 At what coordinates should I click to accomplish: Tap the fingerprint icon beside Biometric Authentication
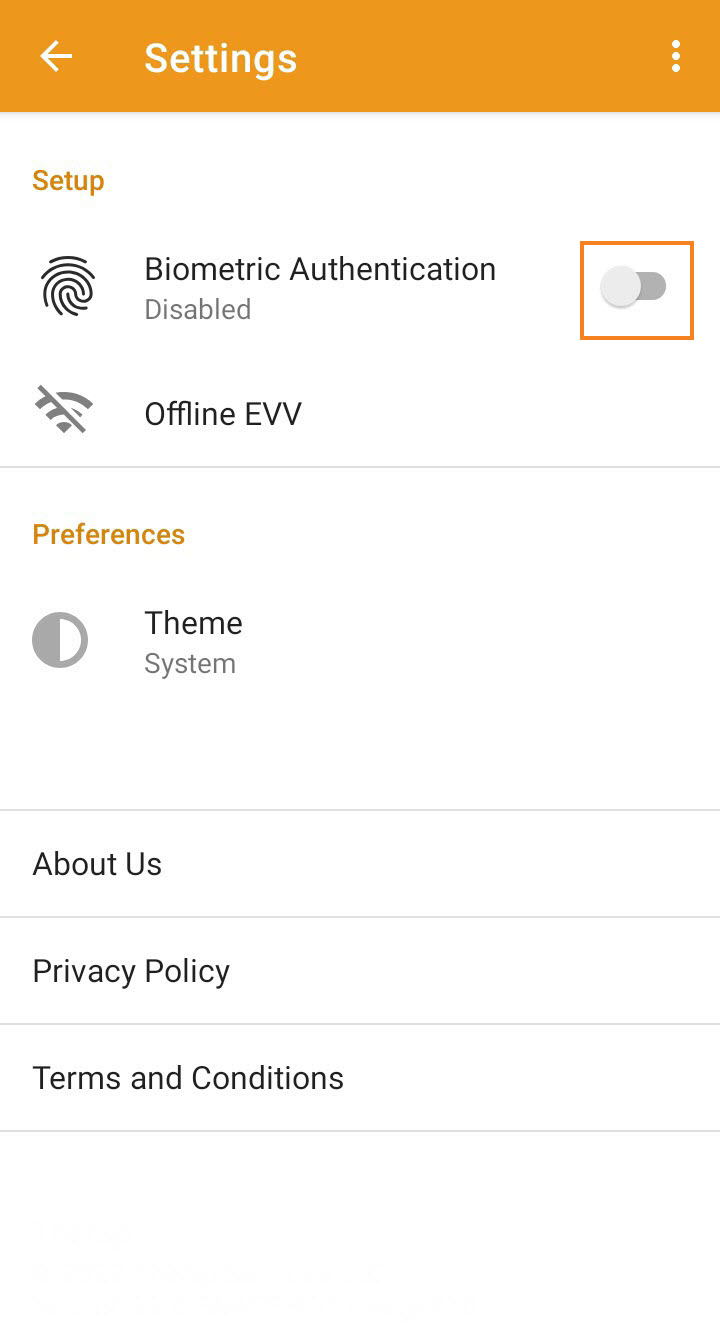coord(65,287)
